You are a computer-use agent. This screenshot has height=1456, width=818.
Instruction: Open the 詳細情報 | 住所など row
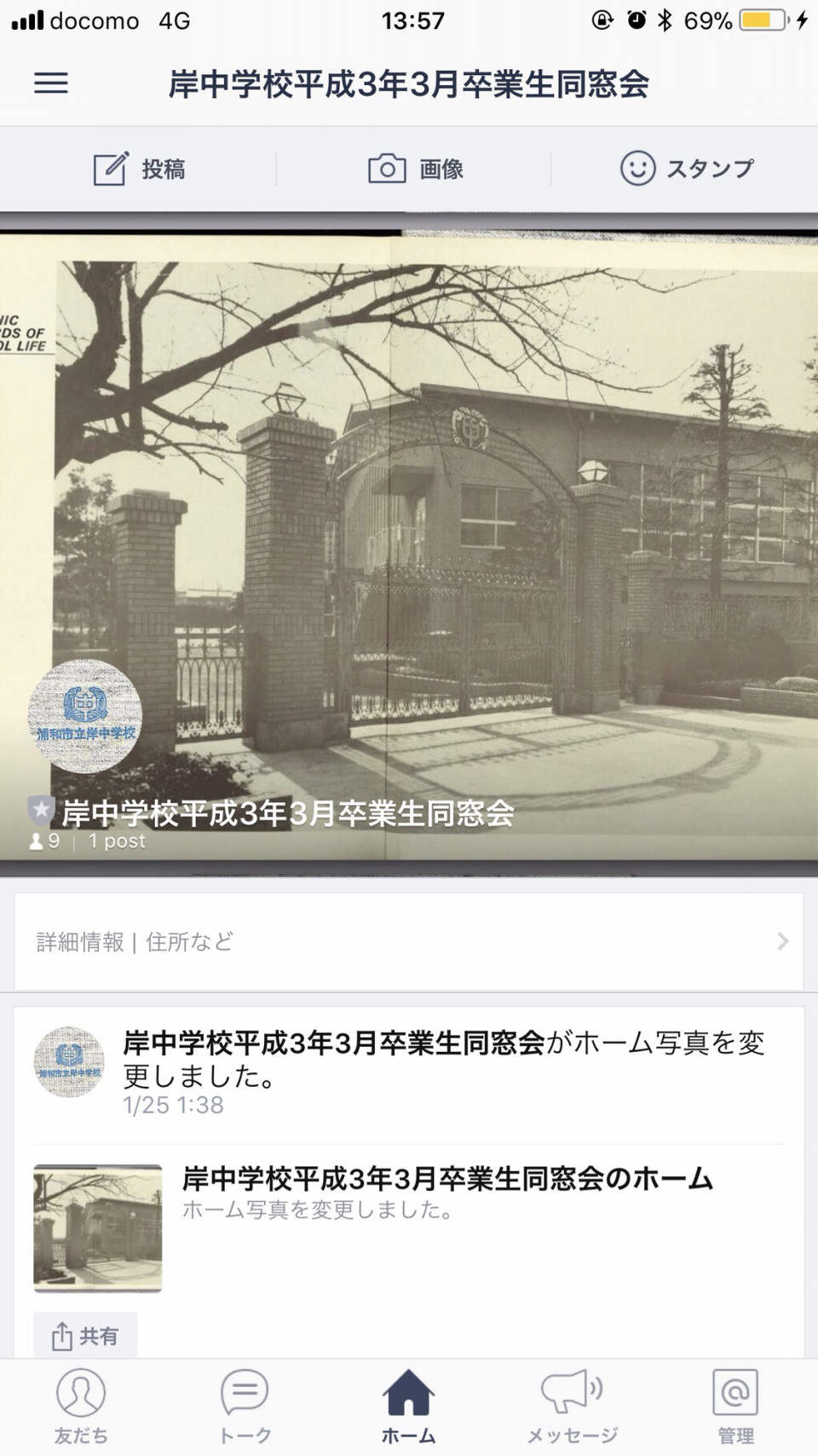click(409, 942)
